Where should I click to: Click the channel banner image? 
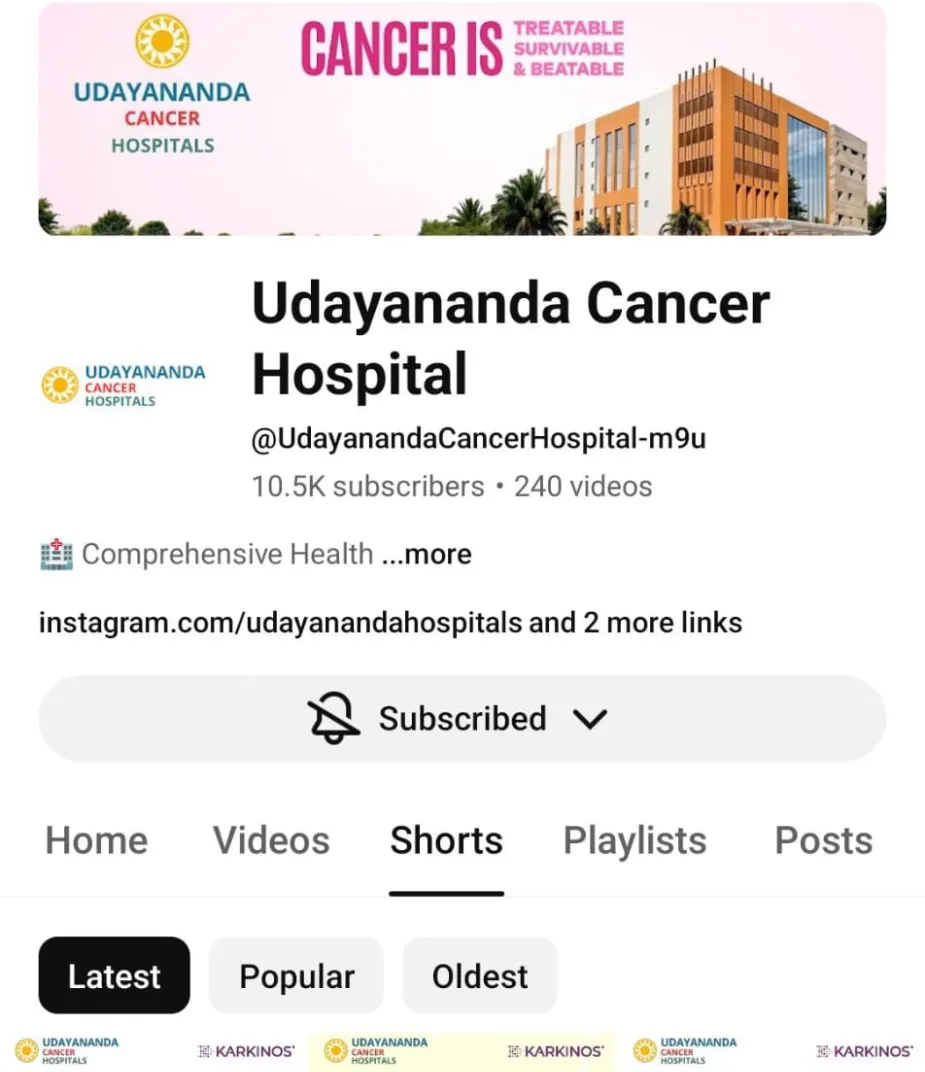tap(462, 120)
